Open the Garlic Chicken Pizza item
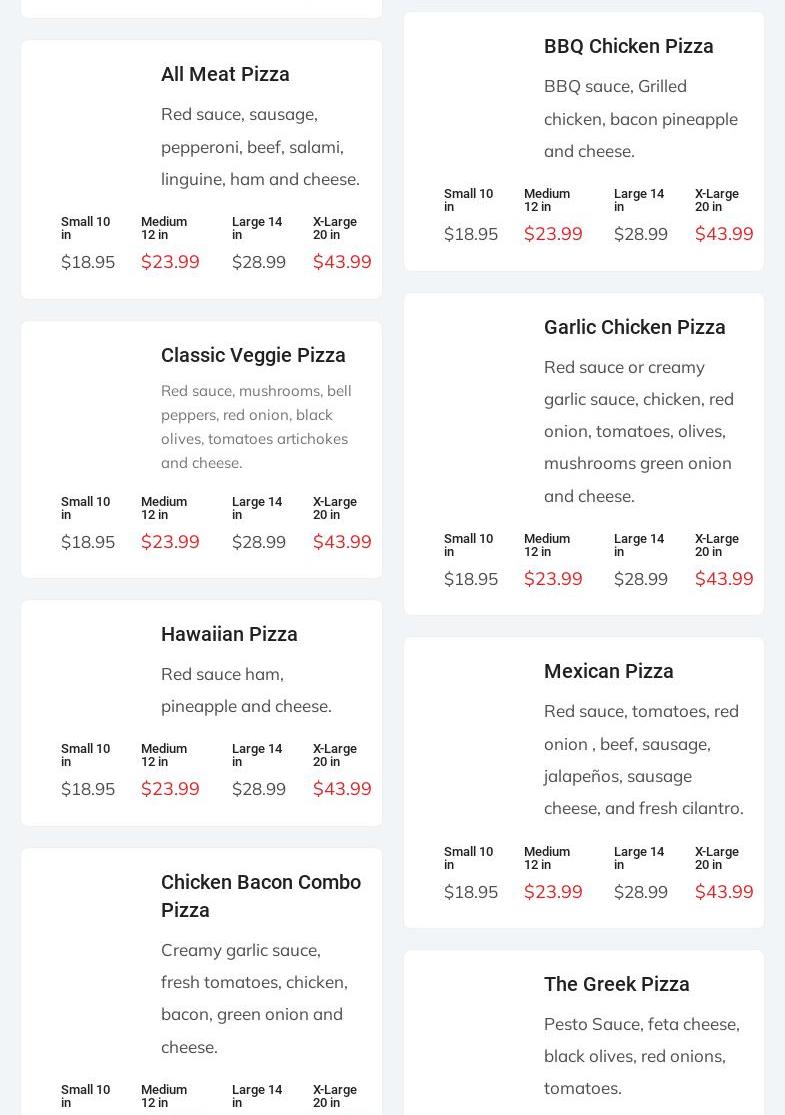The height and width of the screenshot is (1115, 785). 634,328
